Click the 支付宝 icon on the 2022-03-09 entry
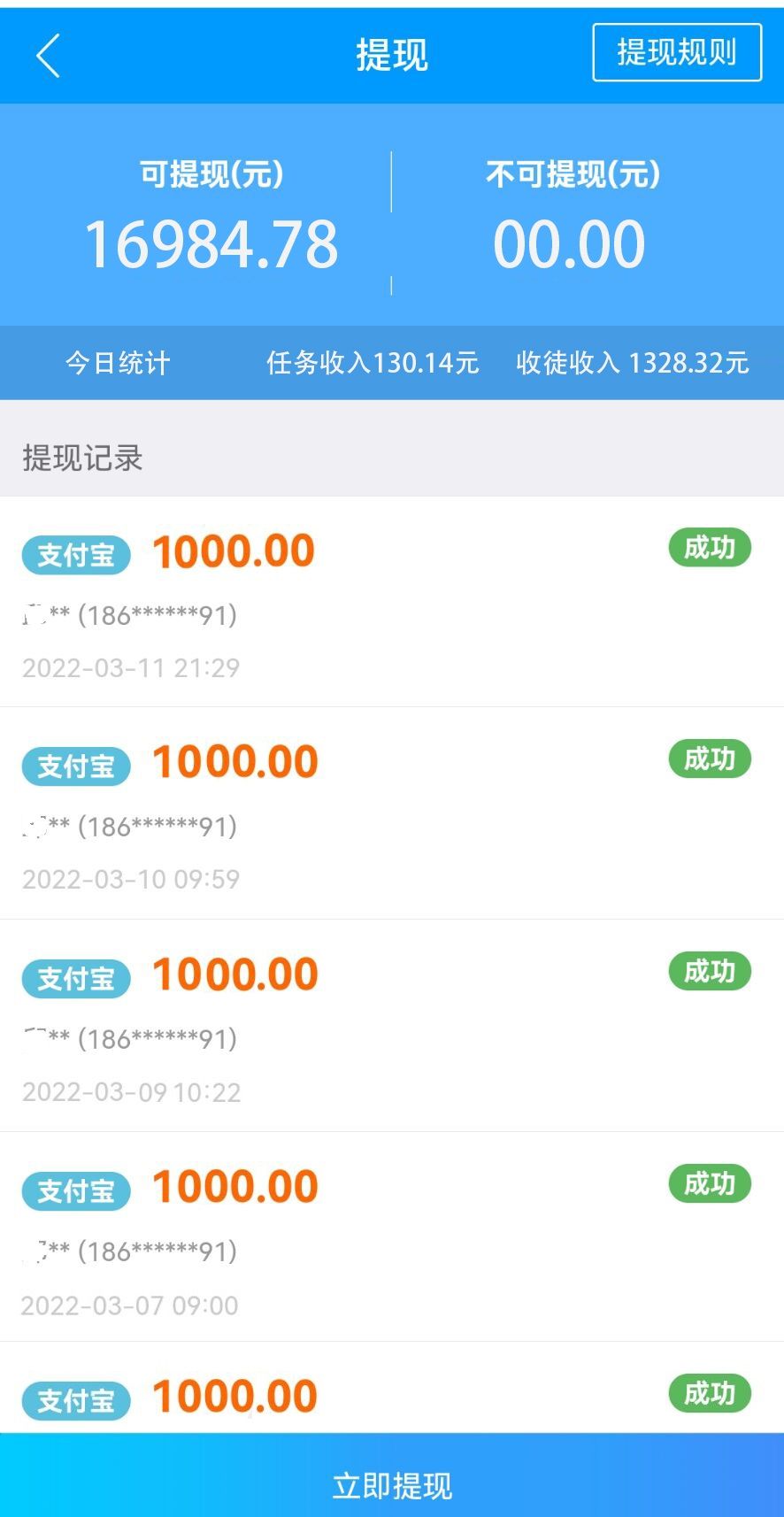 (x=75, y=978)
